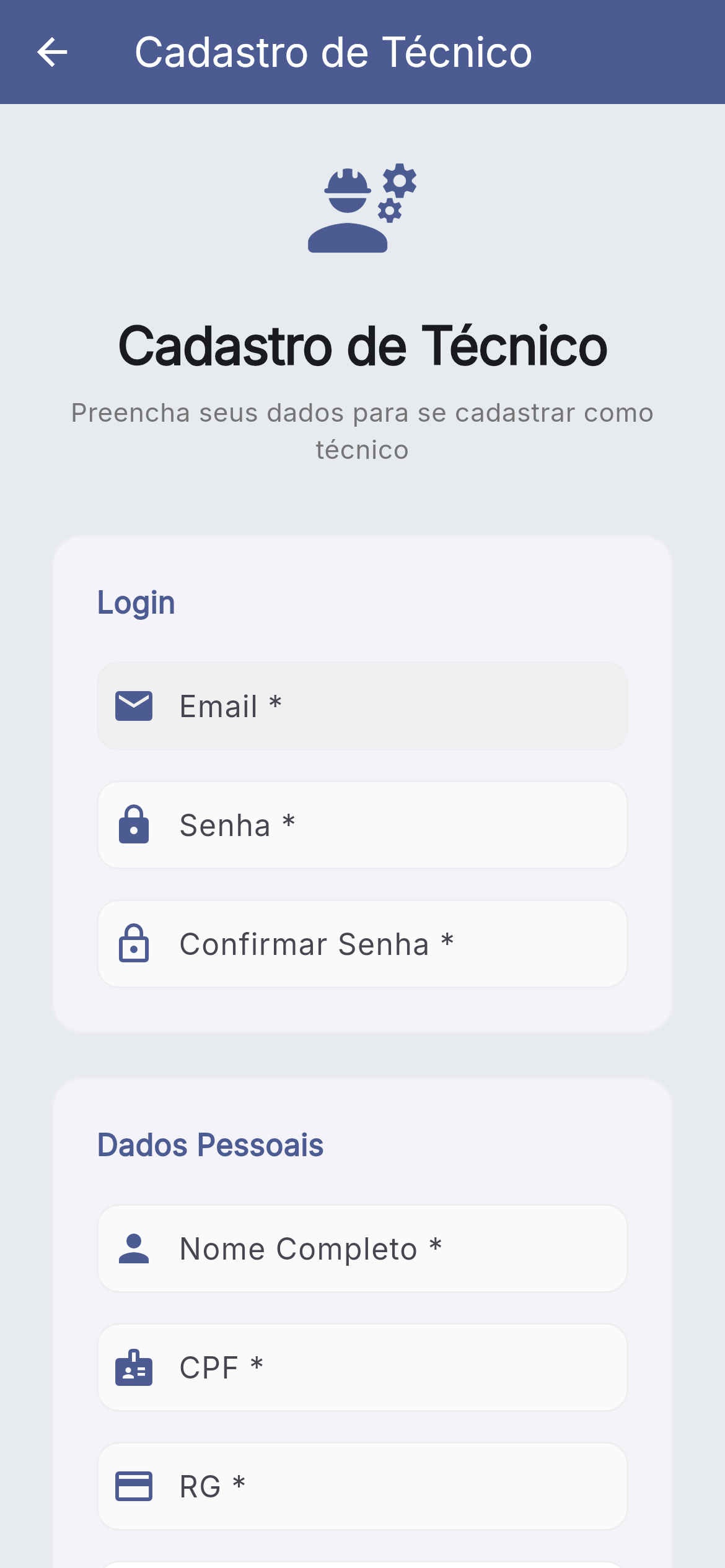Click the app bar title text
The image size is (725, 1568).
334,53
